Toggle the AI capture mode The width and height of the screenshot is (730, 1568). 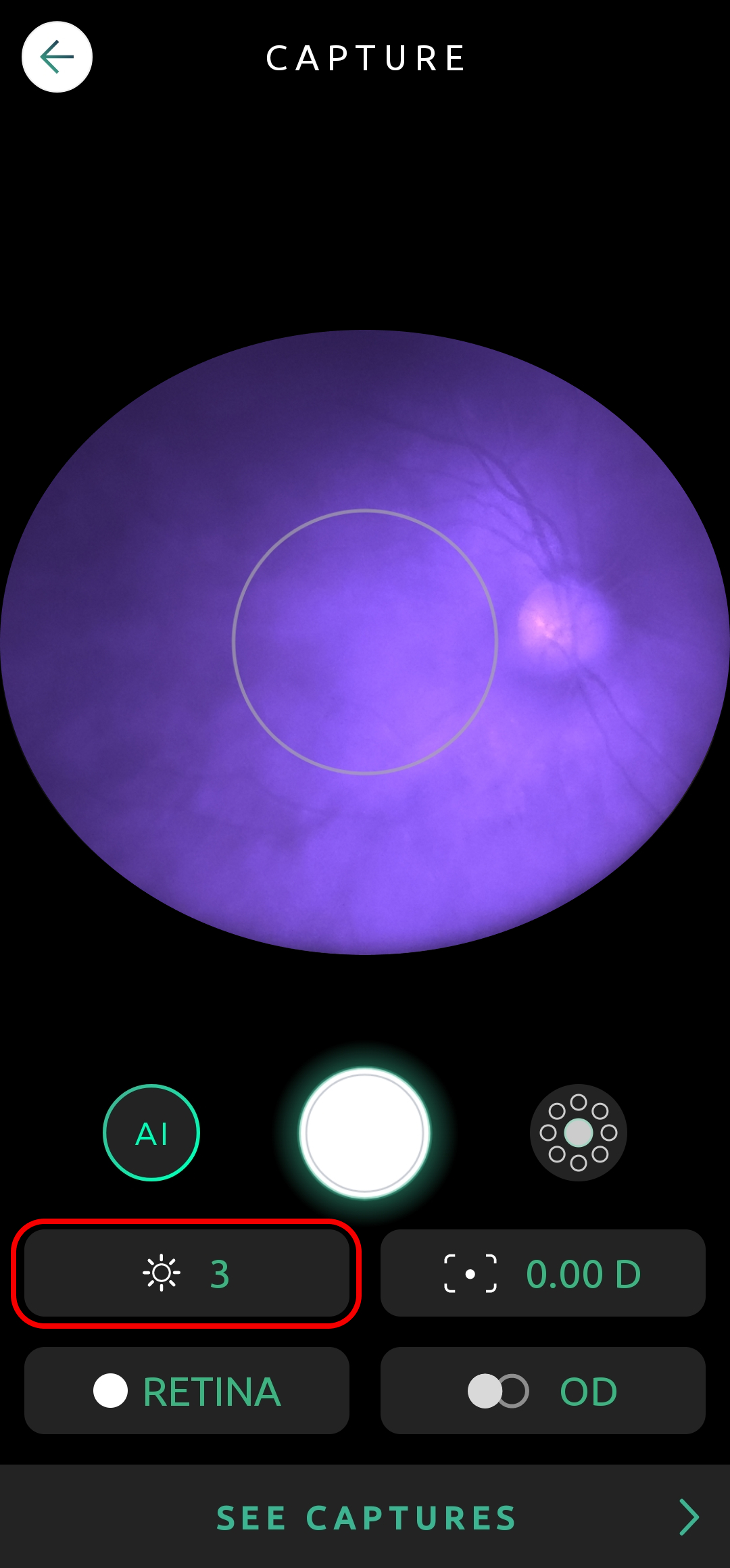pyautogui.click(x=151, y=1133)
